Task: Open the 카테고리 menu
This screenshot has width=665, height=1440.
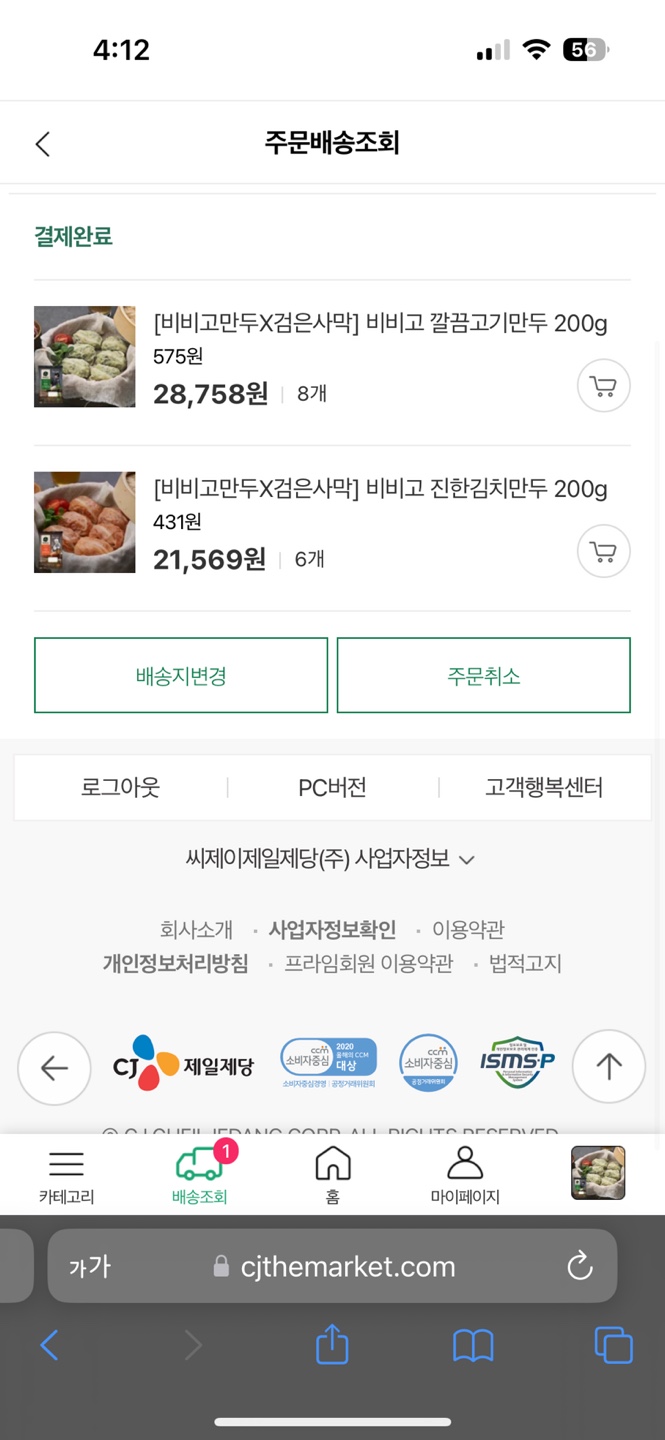Action: (x=66, y=1176)
